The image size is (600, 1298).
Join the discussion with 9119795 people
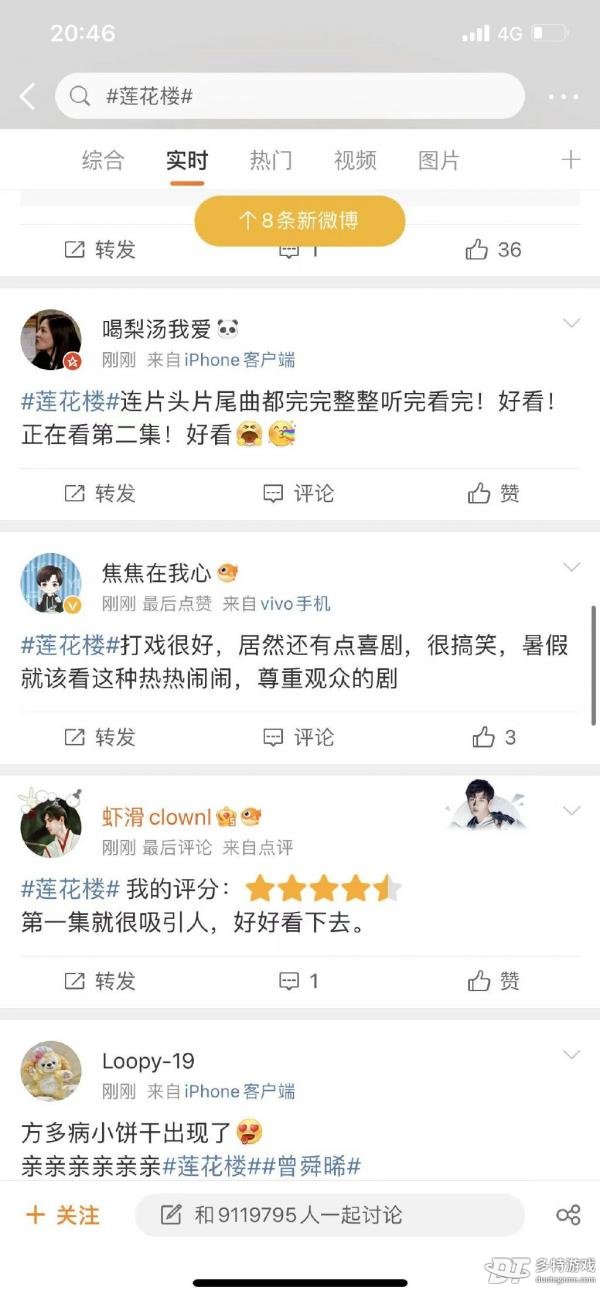pyautogui.click(x=330, y=1215)
